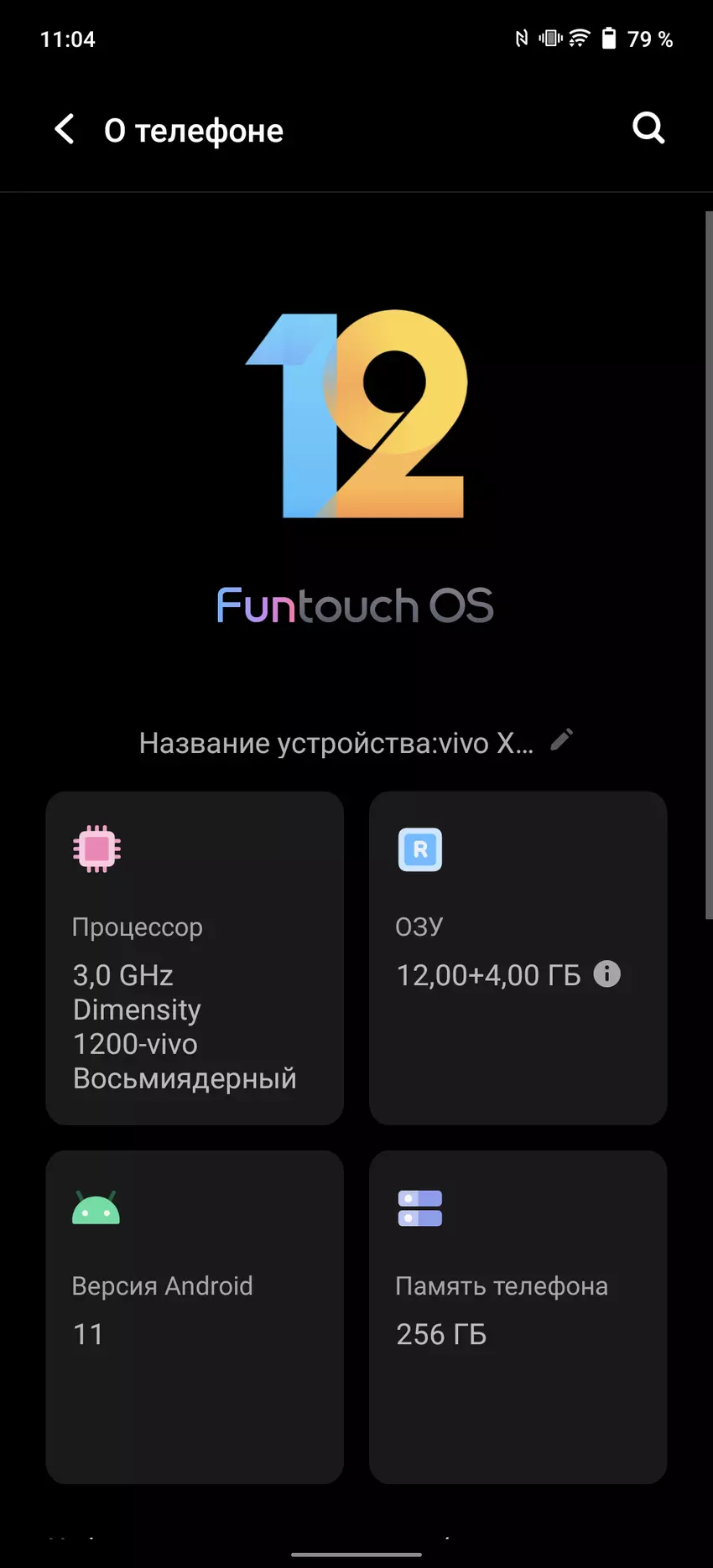Image resolution: width=713 pixels, height=1568 pixels.
Task: Edit the device name with pencil icon
Action: tap(561, 740)
